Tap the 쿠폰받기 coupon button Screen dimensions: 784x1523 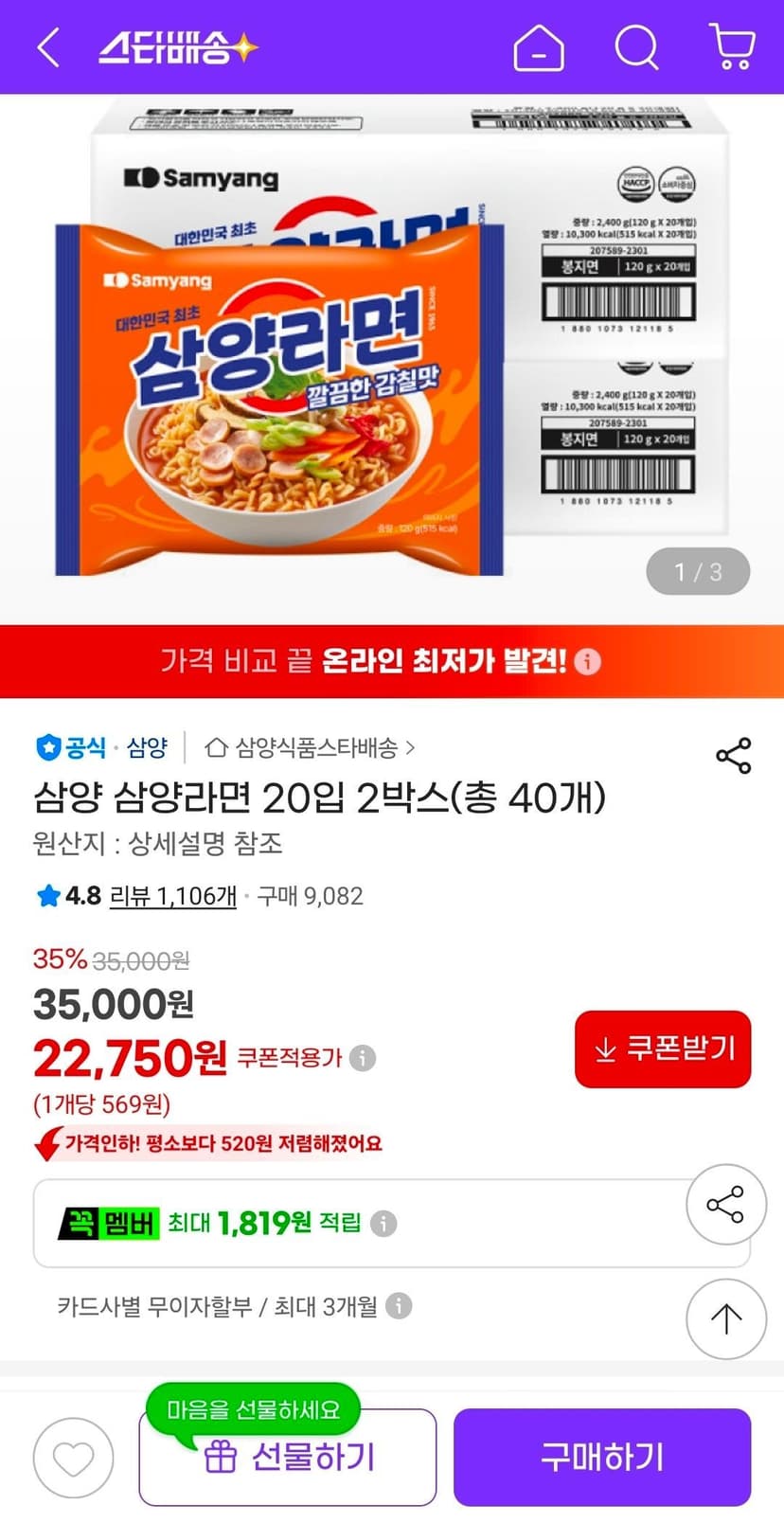663,1048
